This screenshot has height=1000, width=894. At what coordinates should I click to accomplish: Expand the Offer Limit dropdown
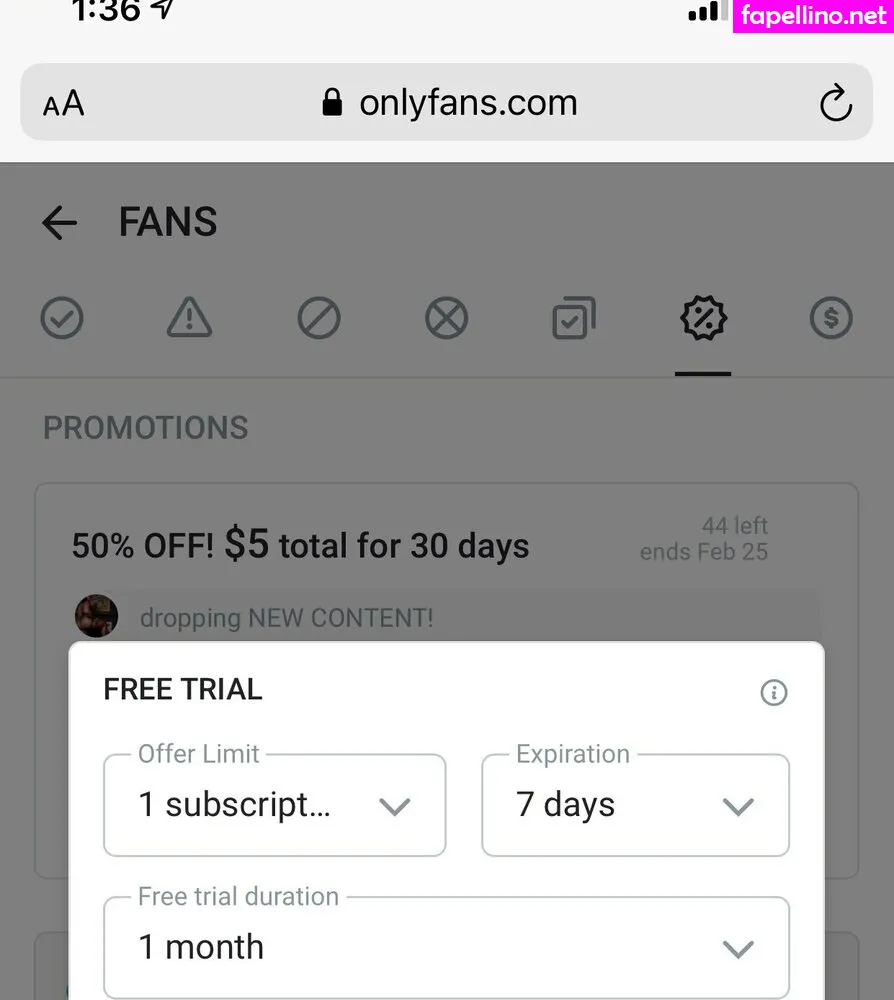coord(275,805)
